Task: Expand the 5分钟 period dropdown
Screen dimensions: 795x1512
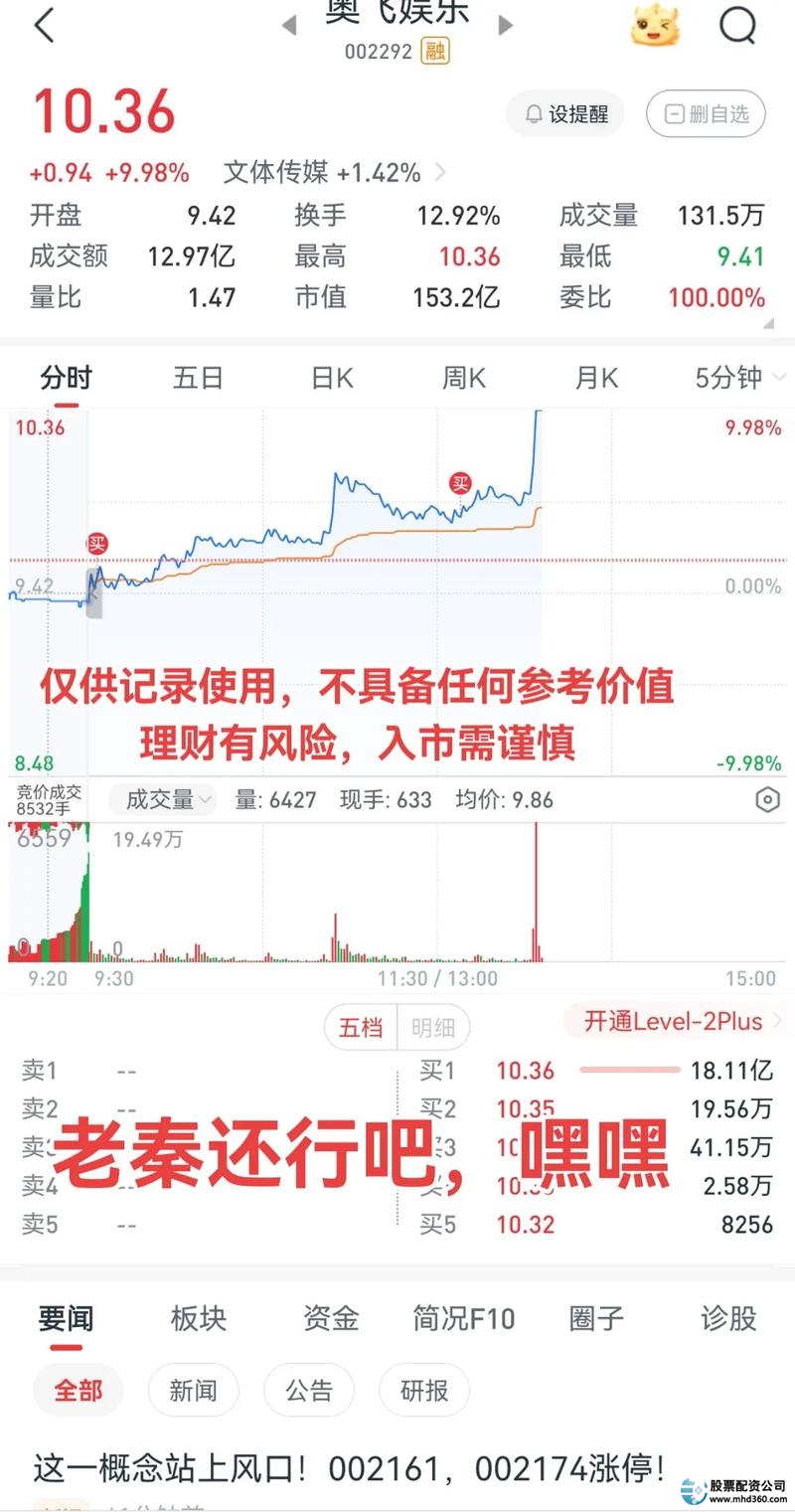Action: 738,378
